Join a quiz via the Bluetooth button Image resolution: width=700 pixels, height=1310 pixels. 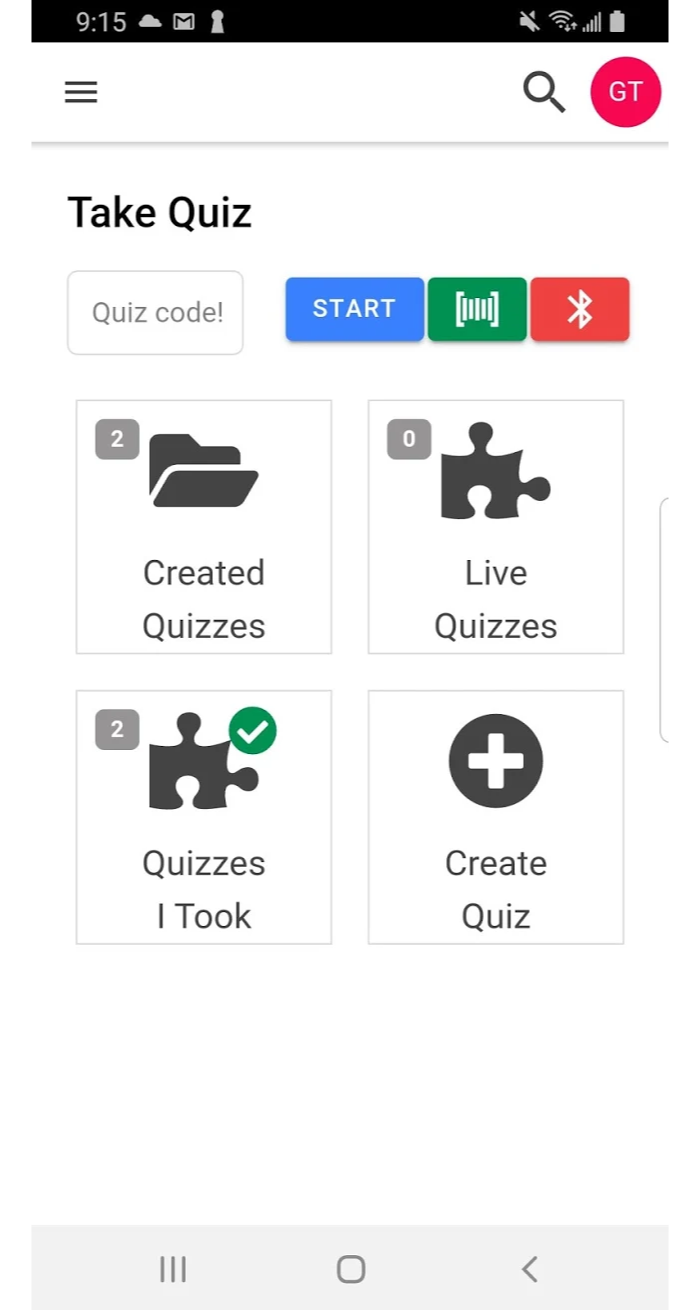click(580, 309)
